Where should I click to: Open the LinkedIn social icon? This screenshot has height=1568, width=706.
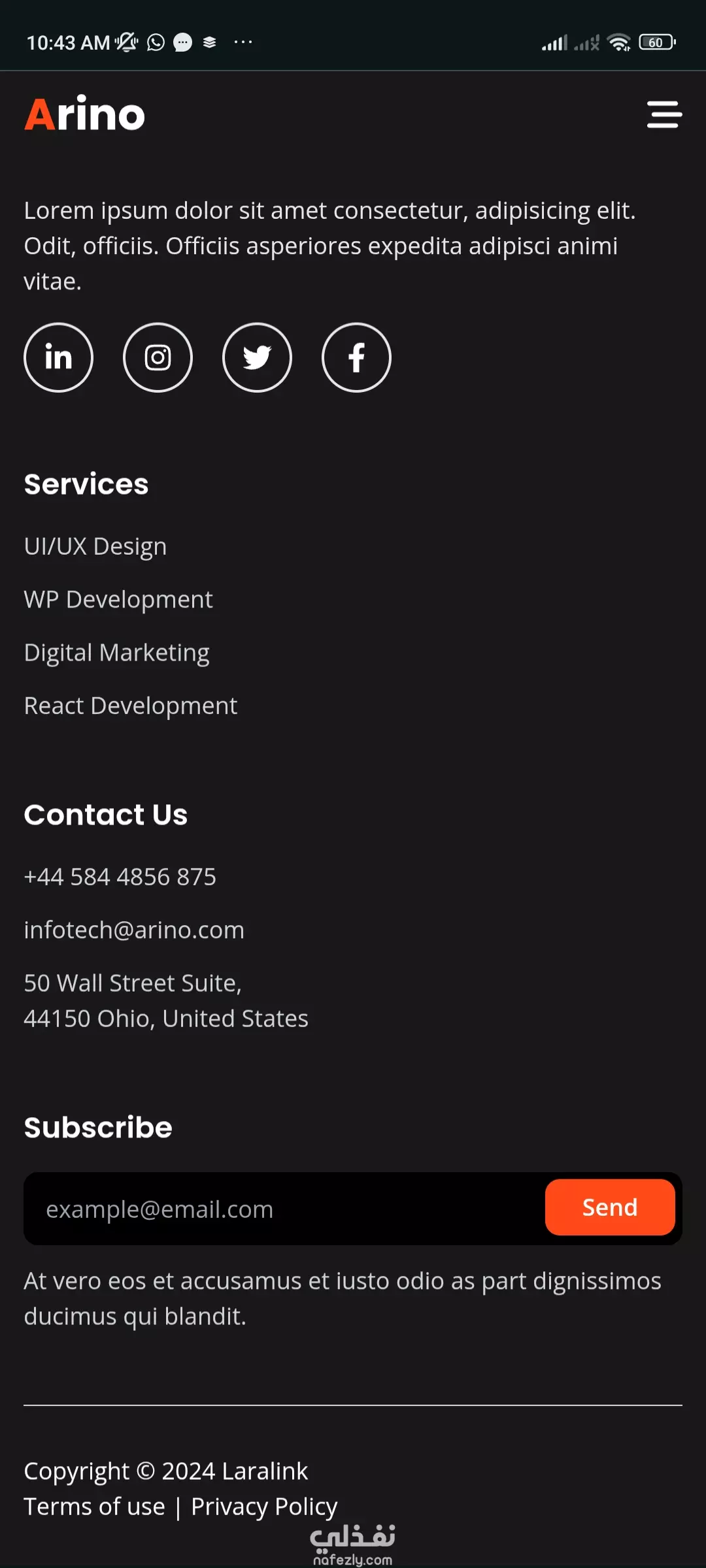(x=59, y=357)
